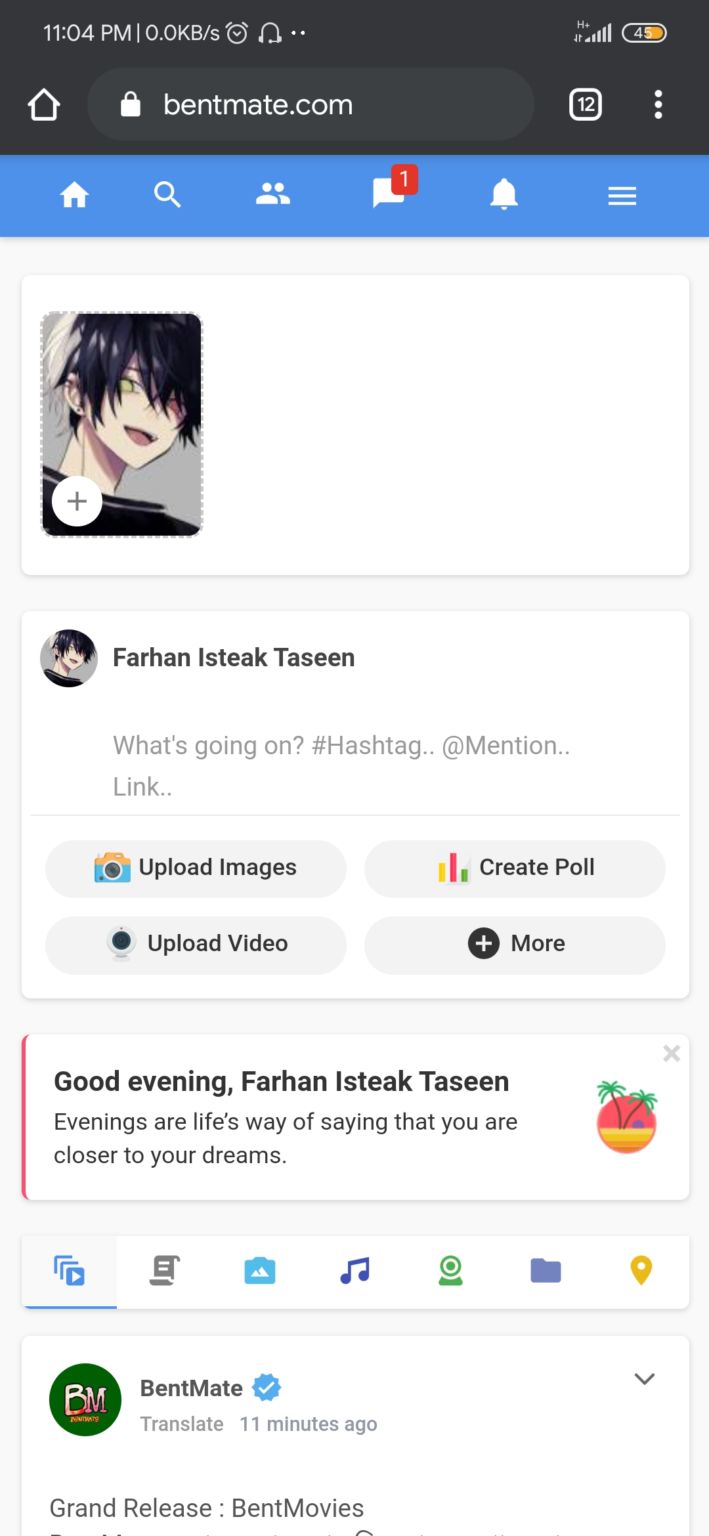Choose Create Poll

(x=514, y=868)
